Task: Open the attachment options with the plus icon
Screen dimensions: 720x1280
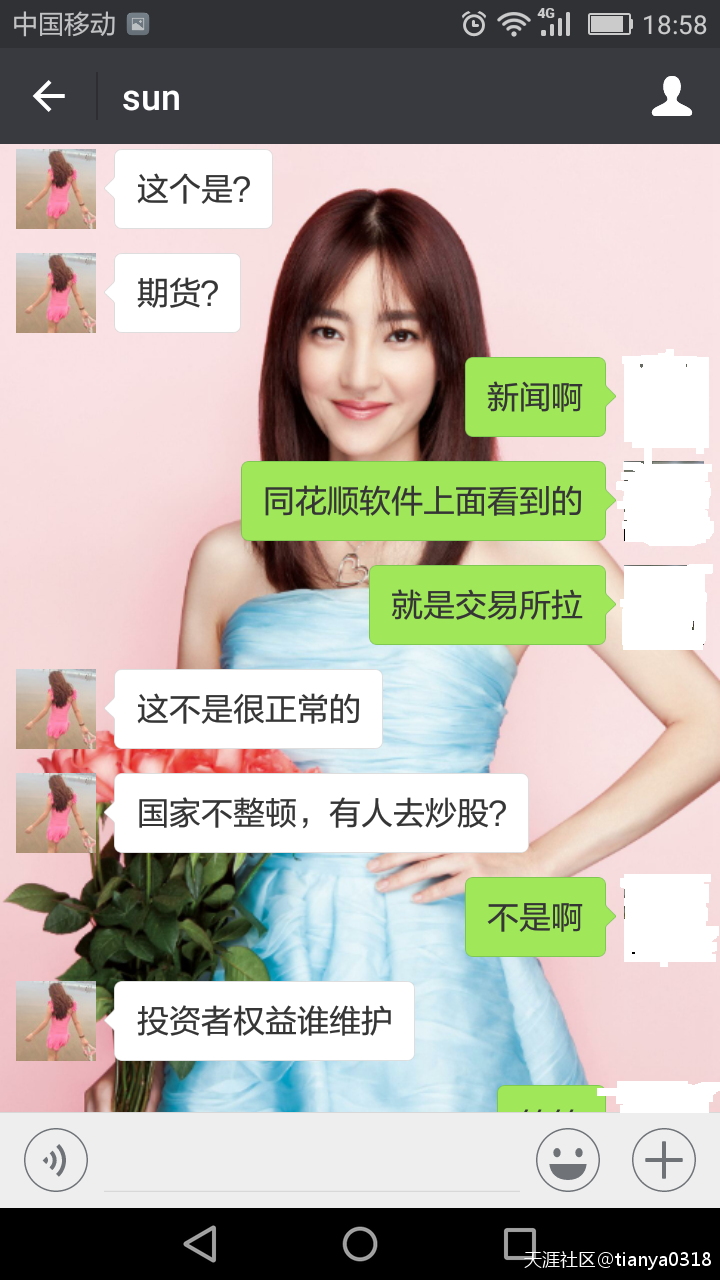Action: click(661, 1158)
